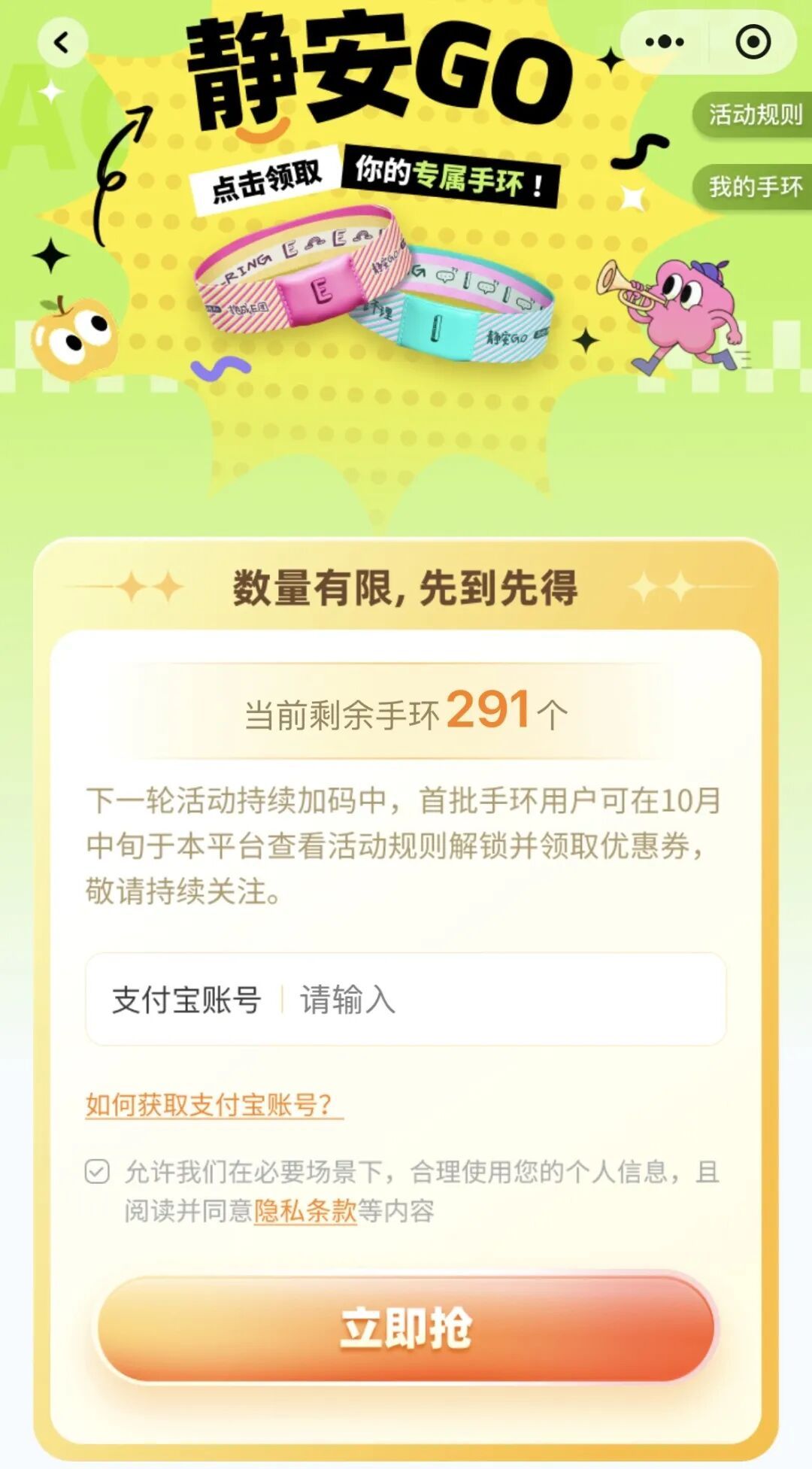Screen dimensions: 812x1469
Task: Open 如何获取支付宝账号 help link
Action: tap(214, 1105)
